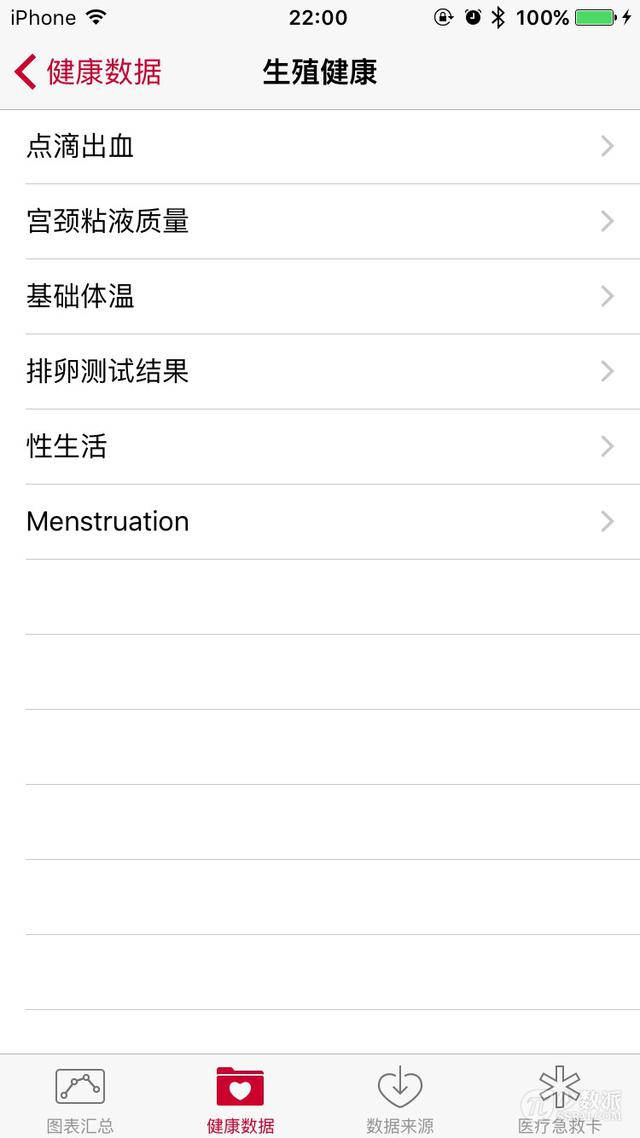Tap the 性生活 entry
640x1138 pixels.
tap(320, 446)
